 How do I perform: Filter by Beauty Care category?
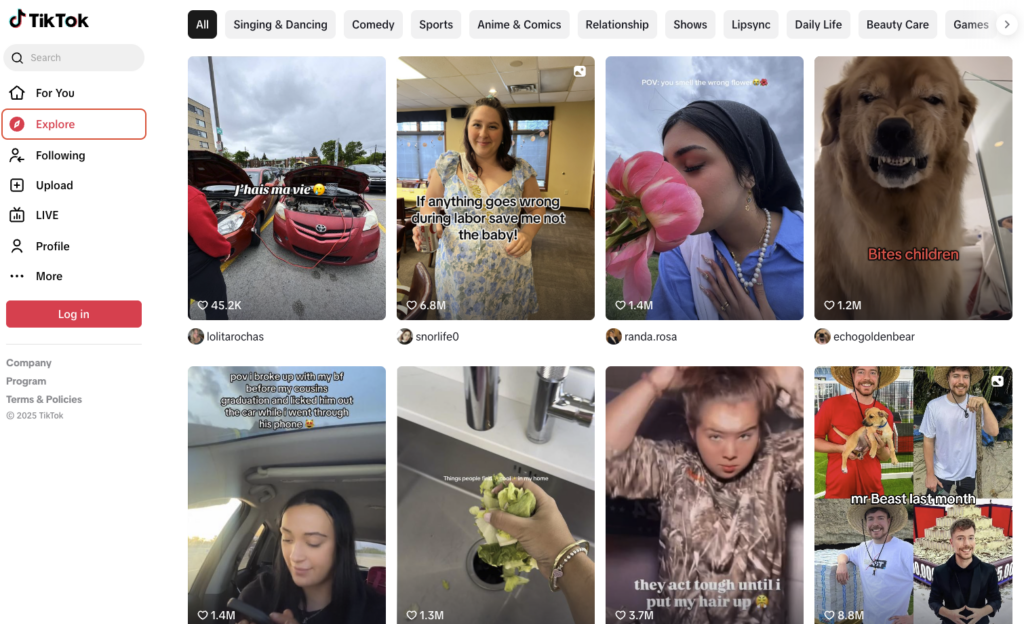897,24
